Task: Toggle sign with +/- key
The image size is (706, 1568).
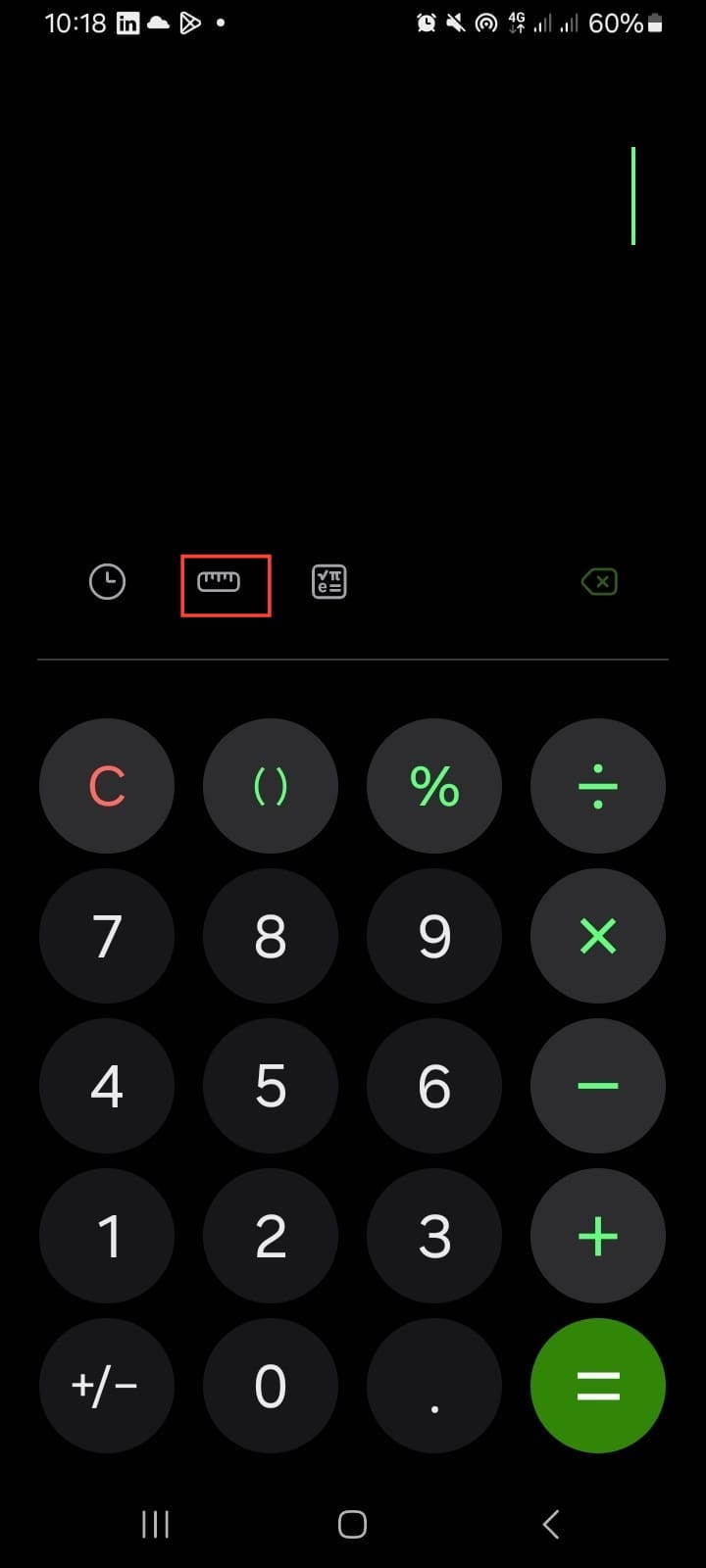Action: (x=107, y=1386)
